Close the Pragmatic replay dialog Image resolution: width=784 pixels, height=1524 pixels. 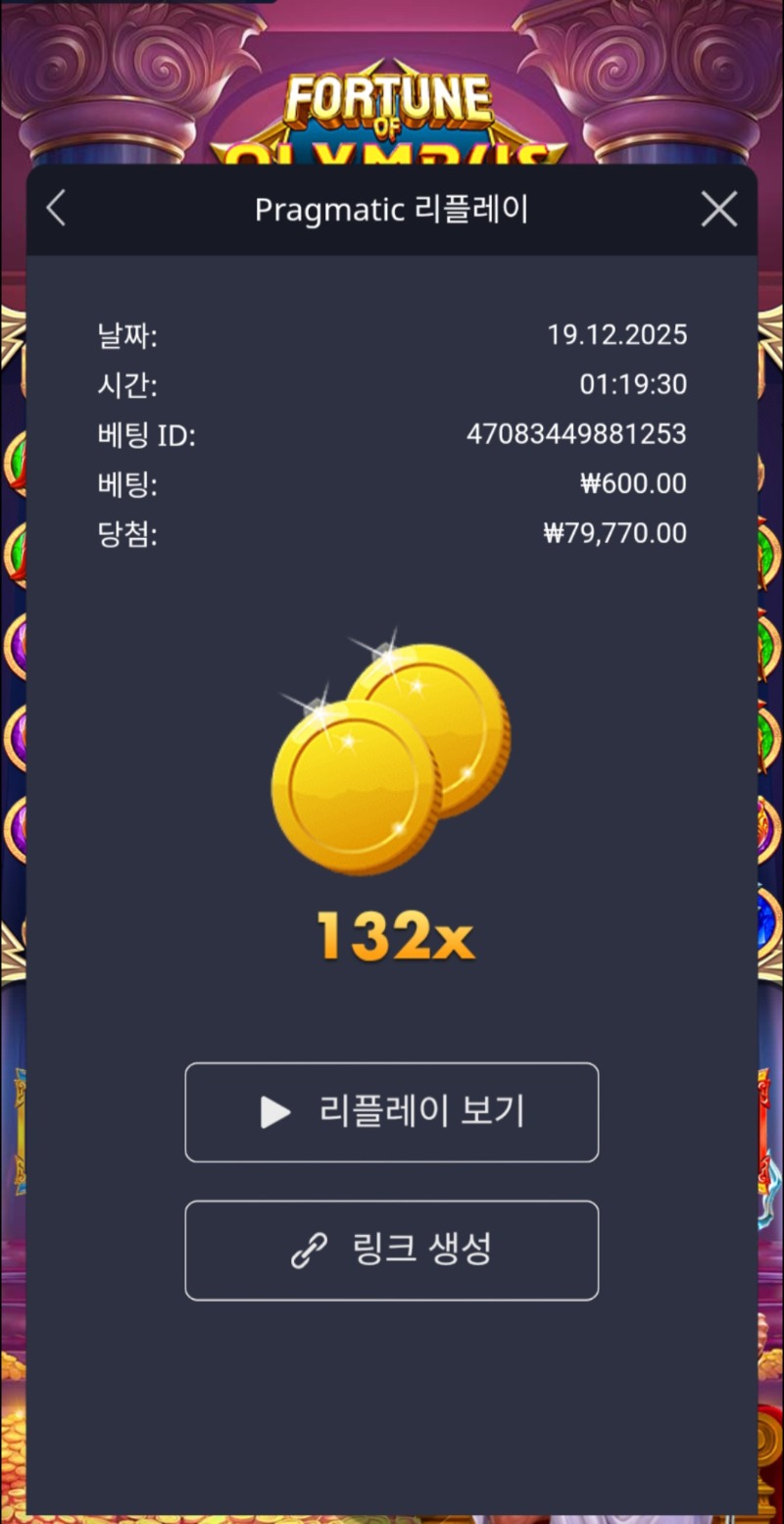pos(718,209)
